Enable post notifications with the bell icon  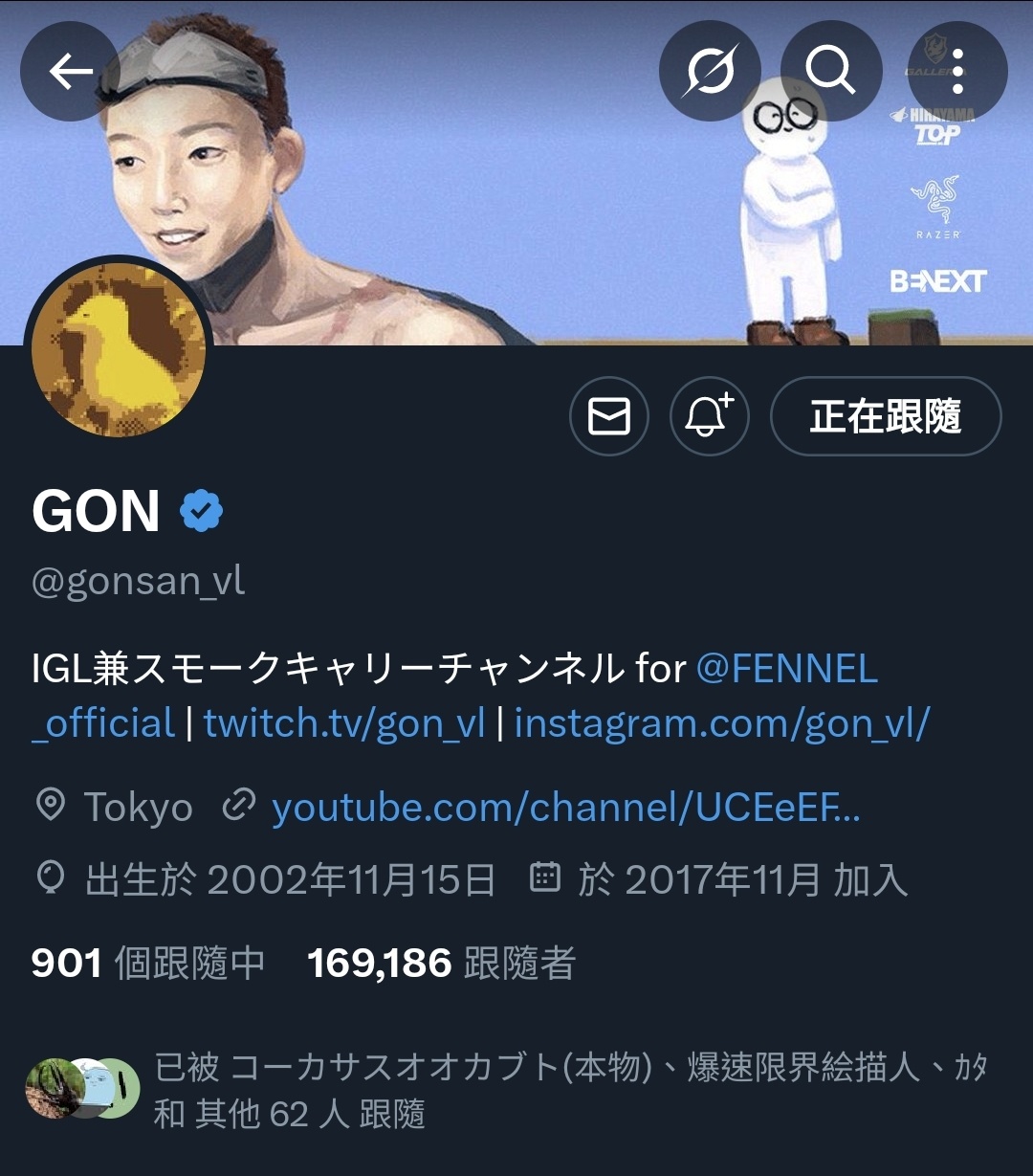point(709,416)
